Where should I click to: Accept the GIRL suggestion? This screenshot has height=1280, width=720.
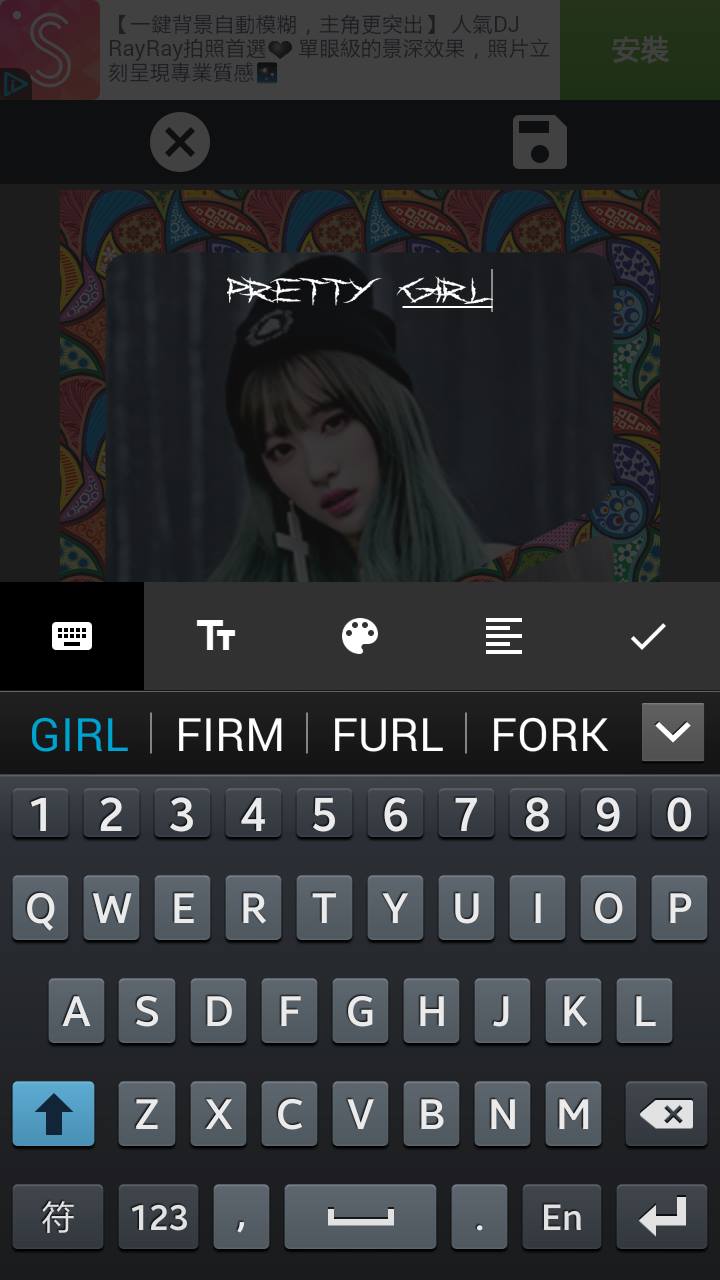click(79, 735)
